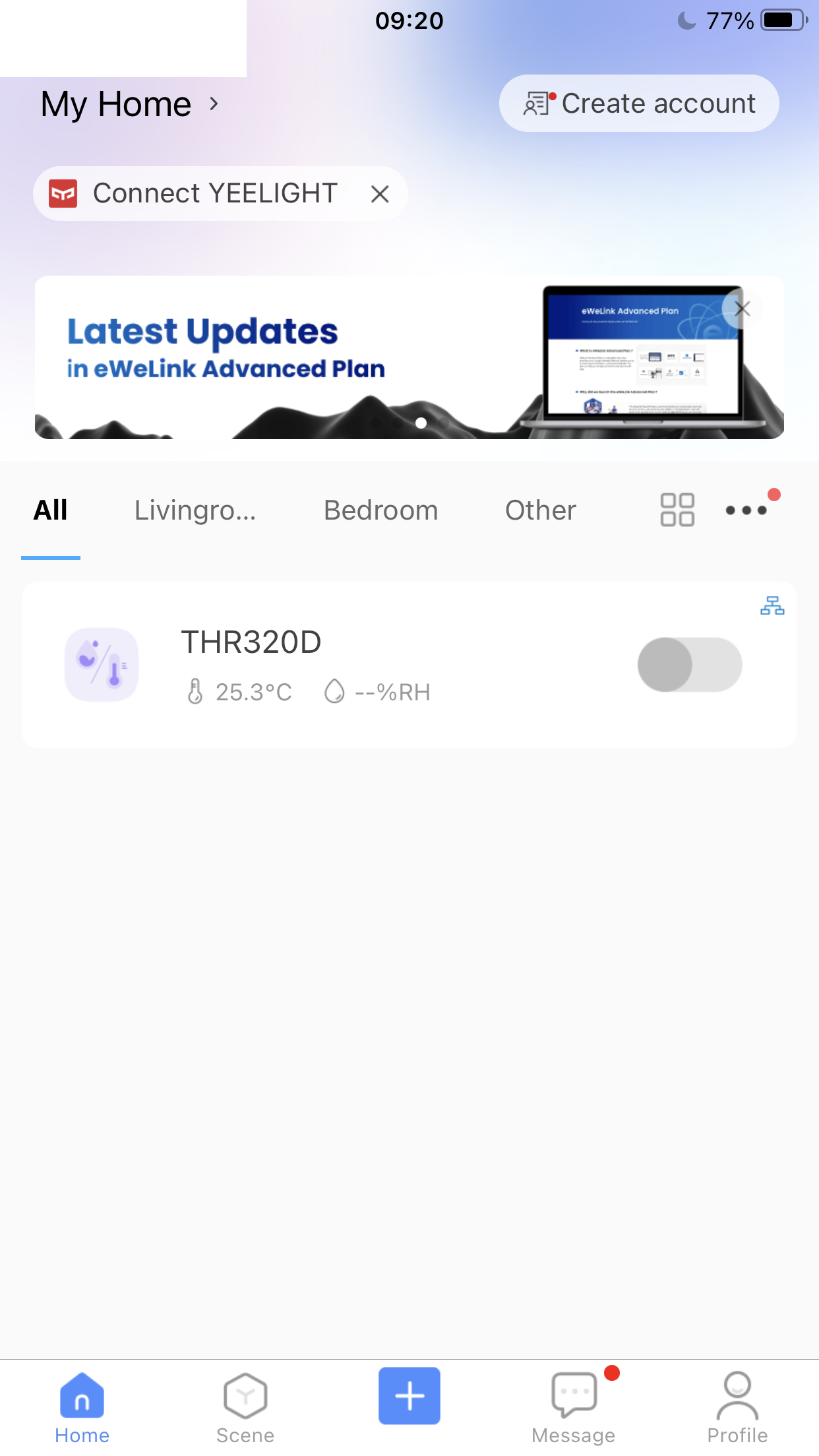Dismiss the Connect YEELIGHT chip

[x=380, y=194]
